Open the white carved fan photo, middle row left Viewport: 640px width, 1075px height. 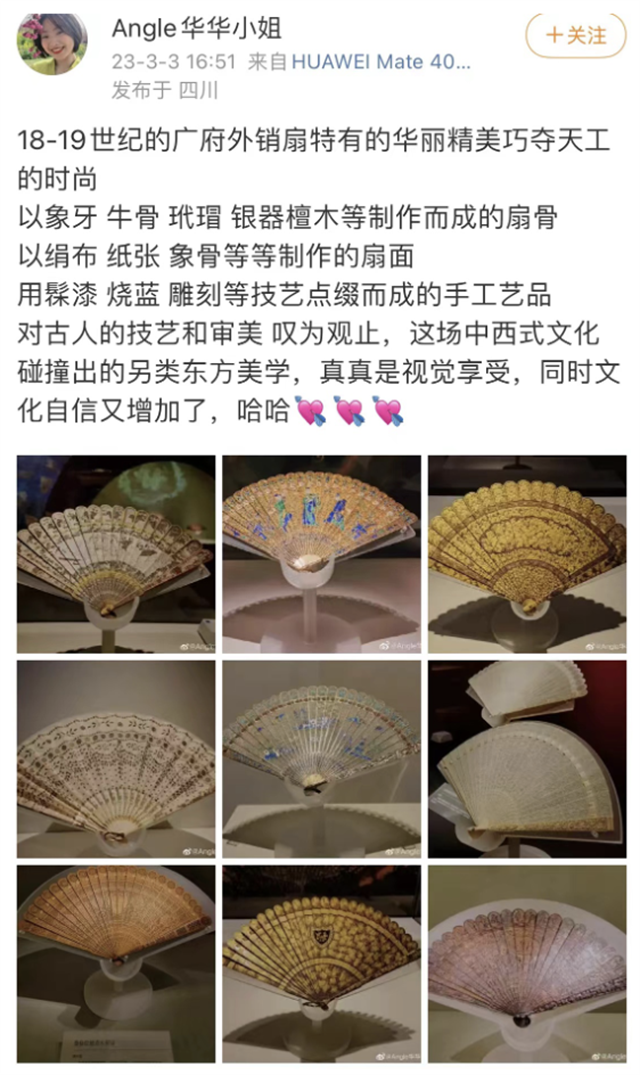pos(116,758)
